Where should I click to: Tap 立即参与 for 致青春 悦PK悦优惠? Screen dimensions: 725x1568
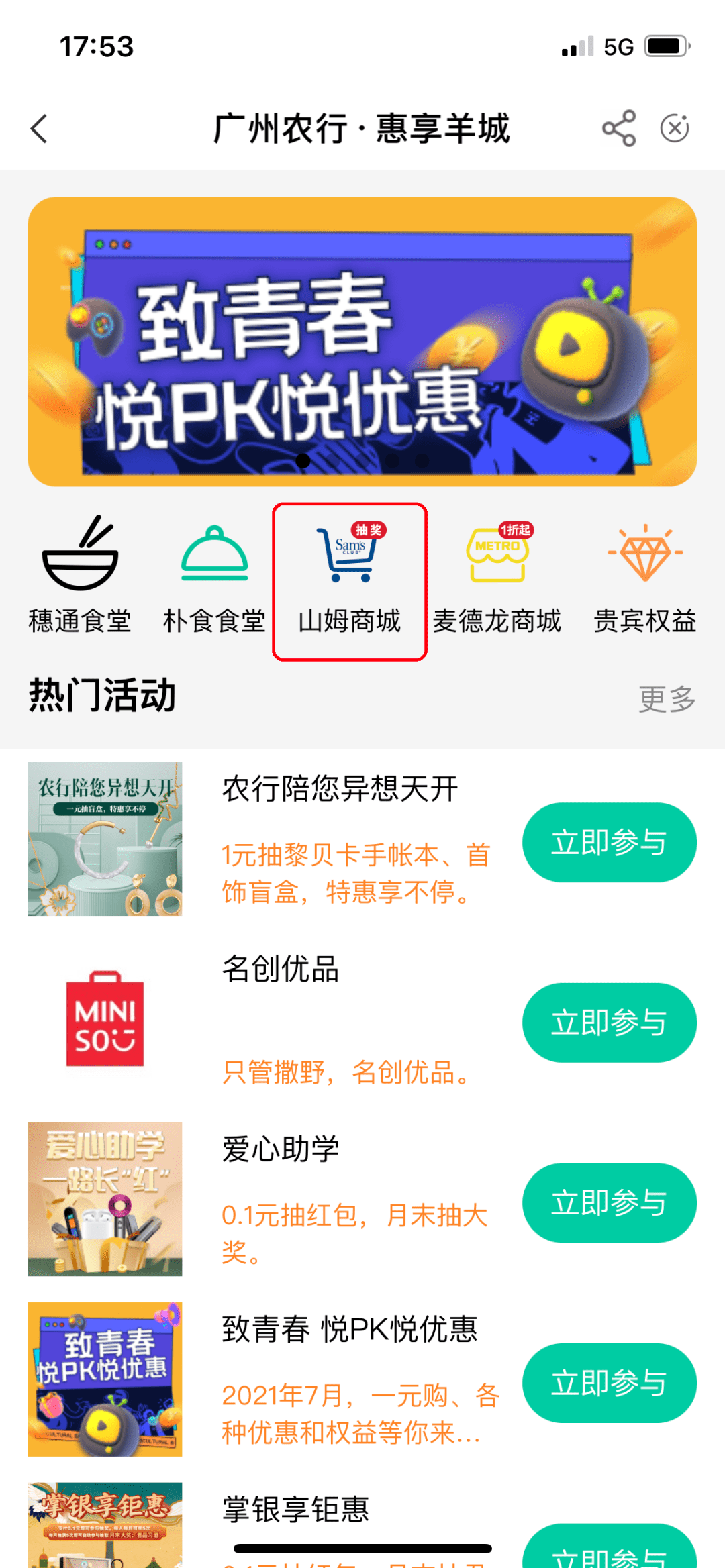609,1383
